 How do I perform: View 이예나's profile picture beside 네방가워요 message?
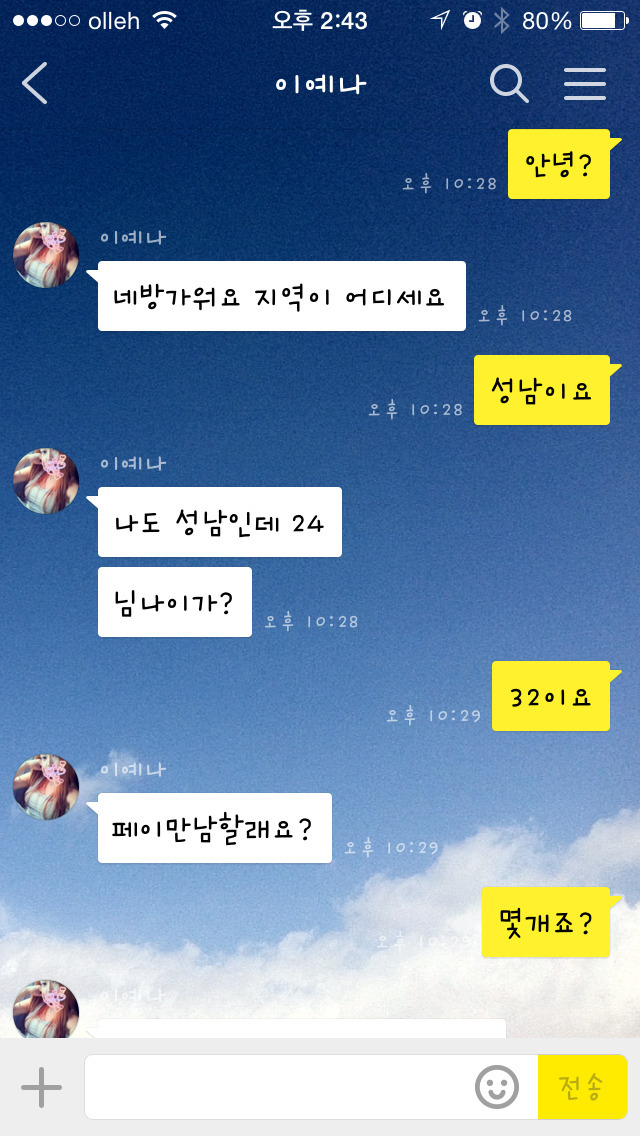(x=46, y=255)
